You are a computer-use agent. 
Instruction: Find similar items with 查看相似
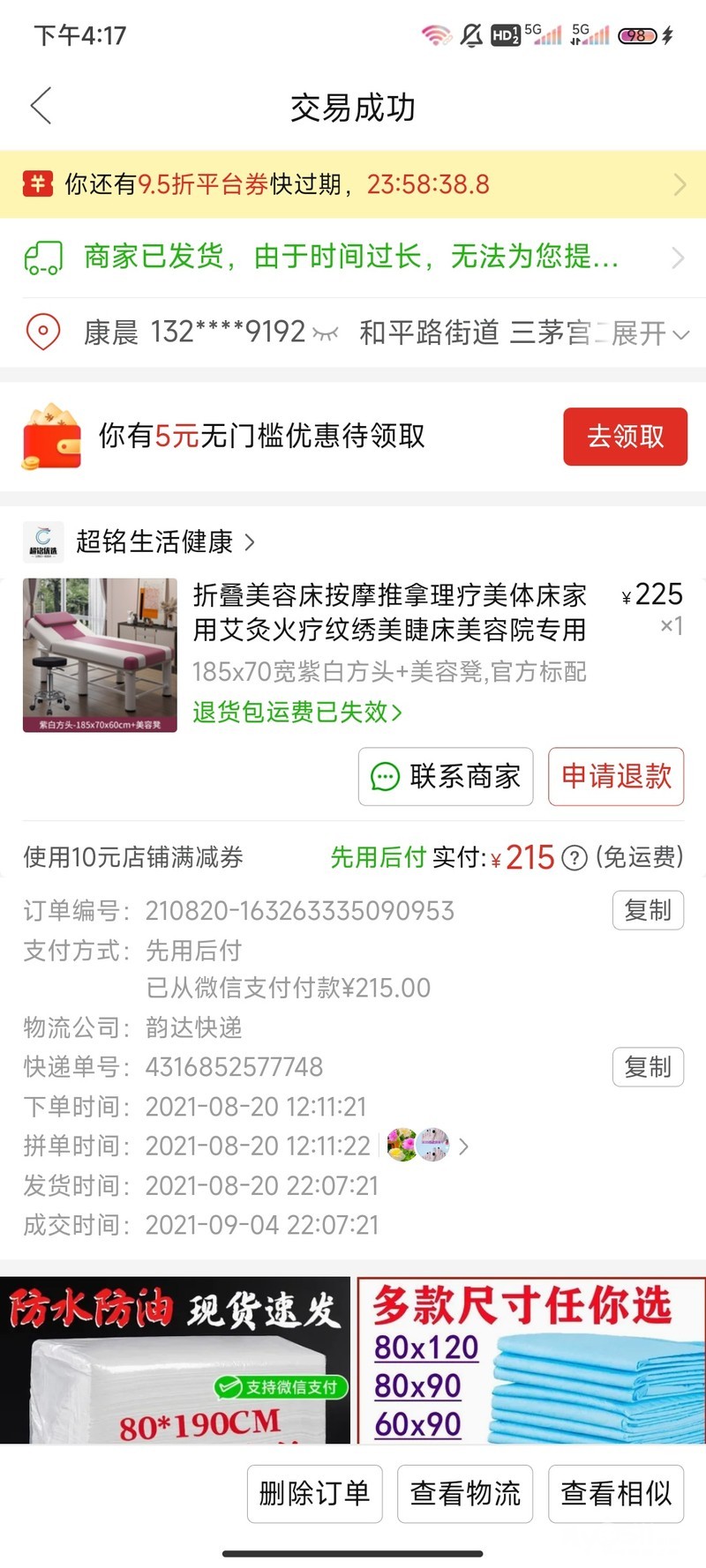pyautogui.click(x=616, y=1493)
